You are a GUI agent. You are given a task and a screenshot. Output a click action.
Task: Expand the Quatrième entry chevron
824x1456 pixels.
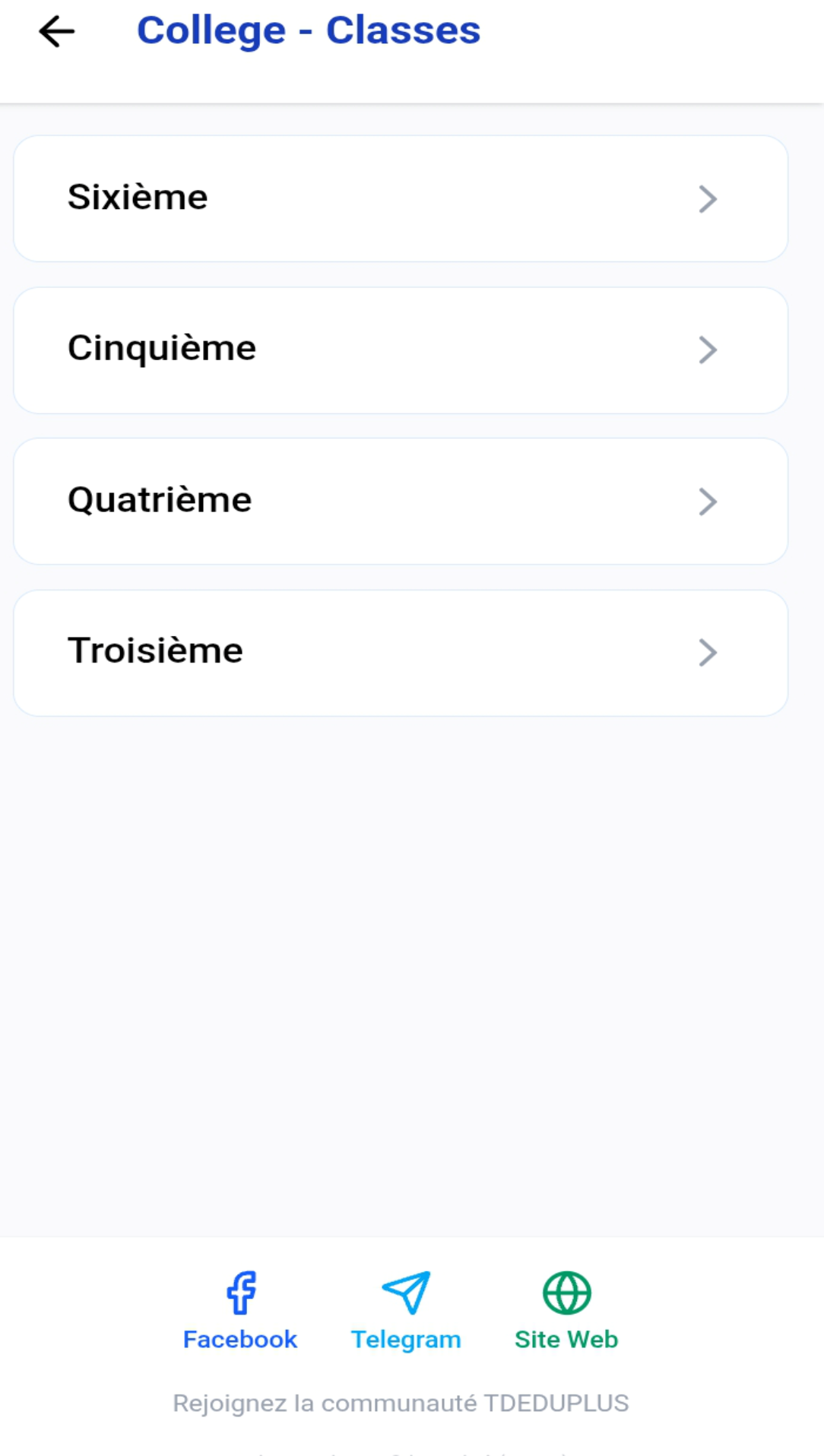(708, 501)
